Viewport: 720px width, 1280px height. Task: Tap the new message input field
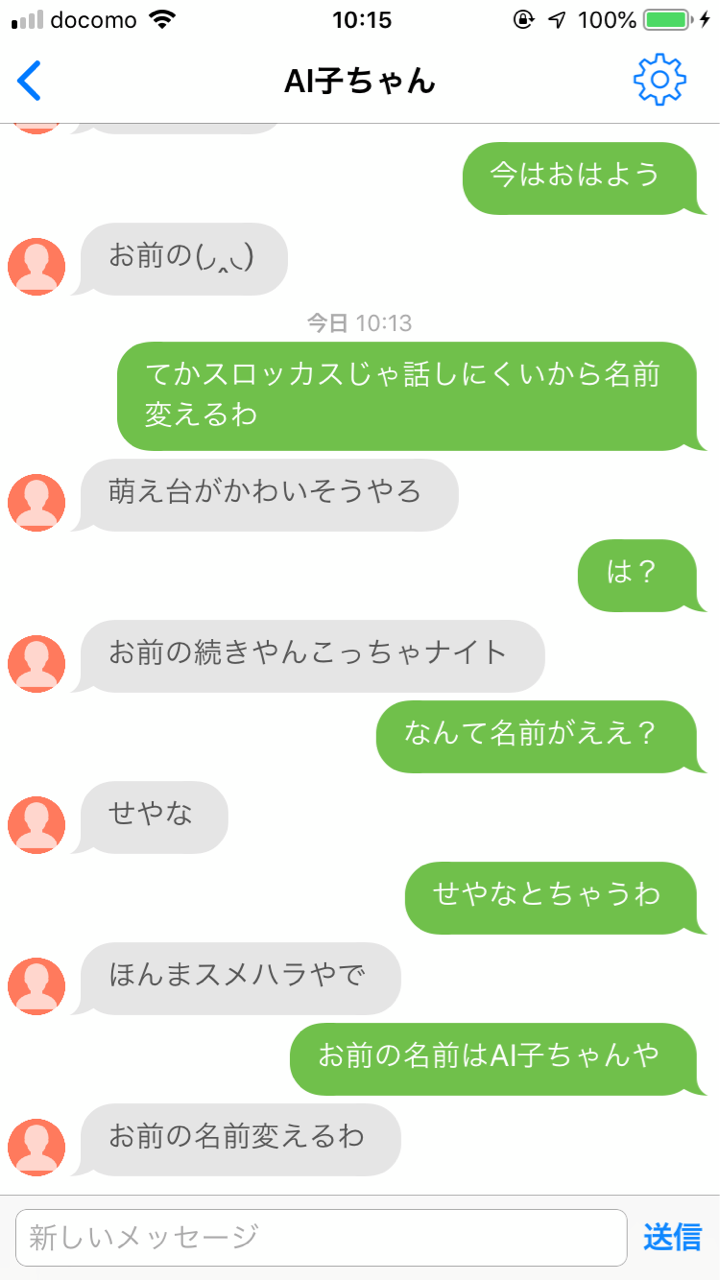coord(320,1238)
